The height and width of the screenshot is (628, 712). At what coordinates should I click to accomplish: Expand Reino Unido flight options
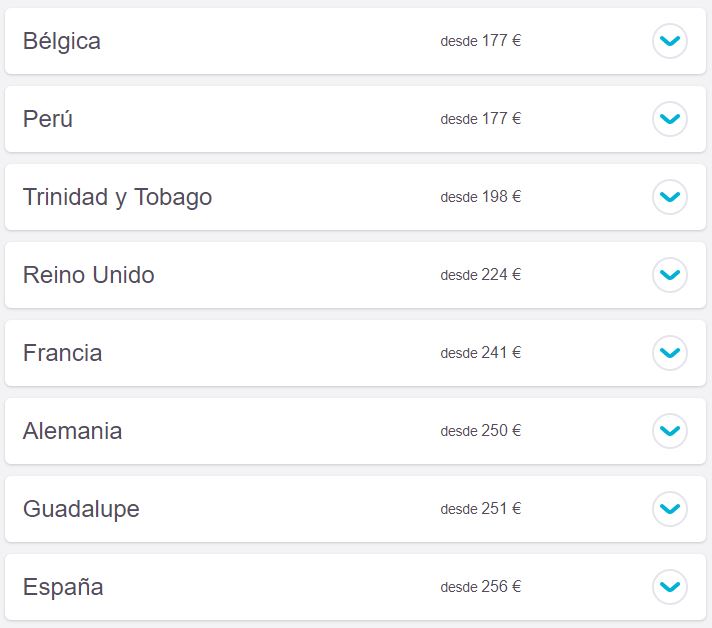[669, 275]
